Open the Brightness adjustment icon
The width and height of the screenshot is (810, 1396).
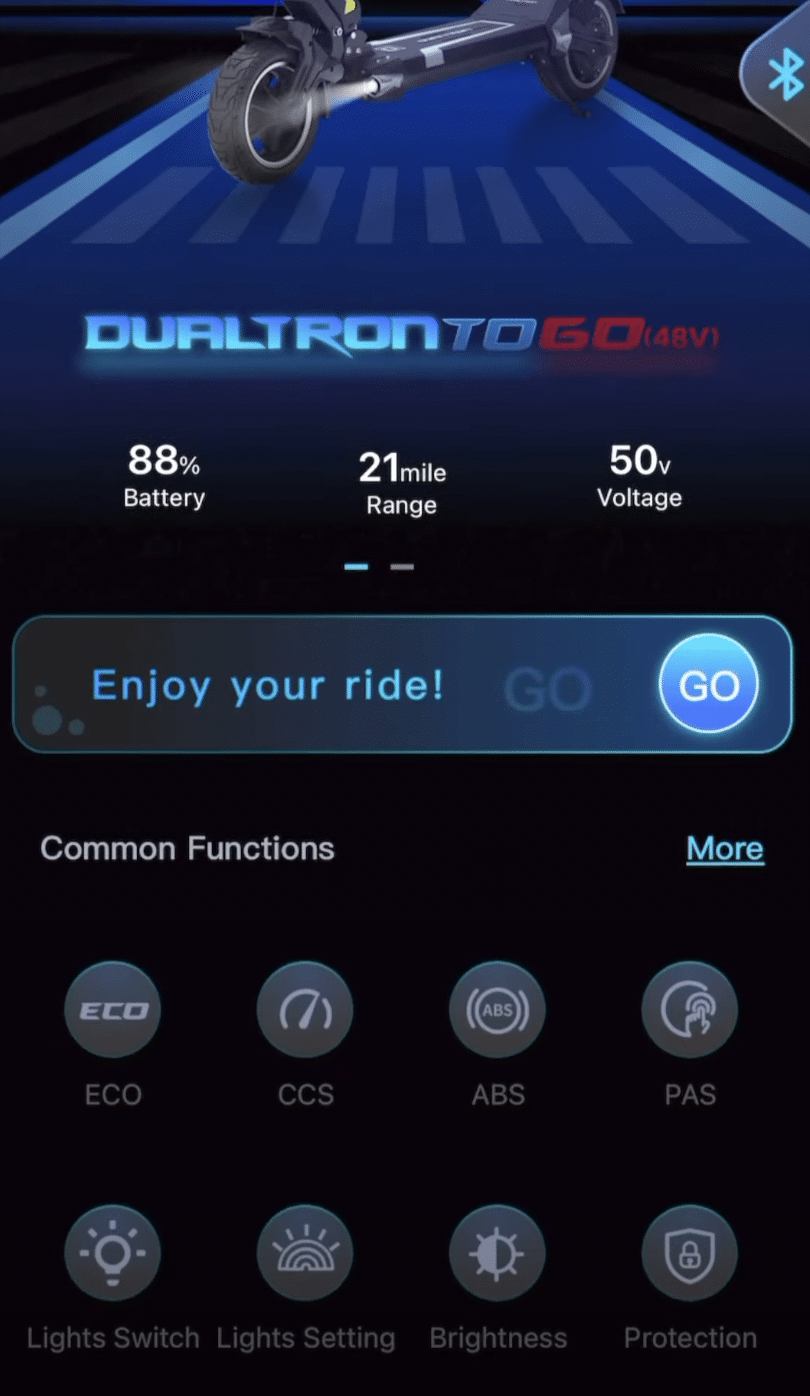pos(497,1252)
